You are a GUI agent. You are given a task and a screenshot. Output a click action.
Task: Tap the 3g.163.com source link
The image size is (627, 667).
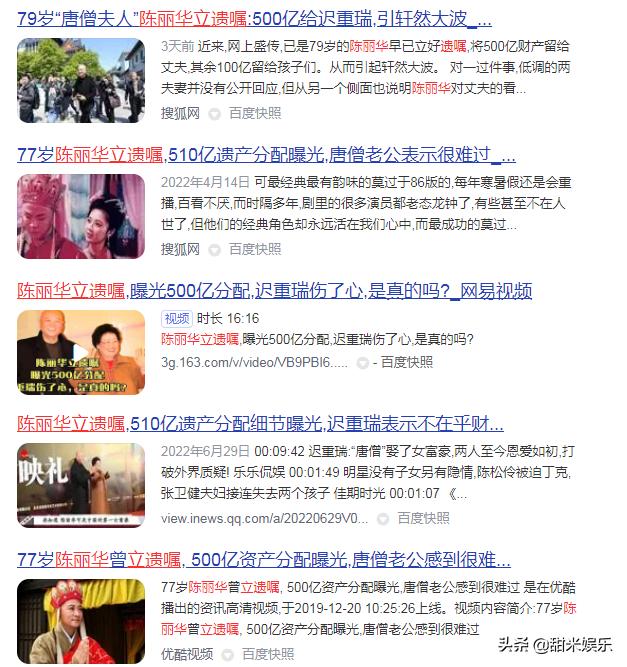[x=254, y=362]
